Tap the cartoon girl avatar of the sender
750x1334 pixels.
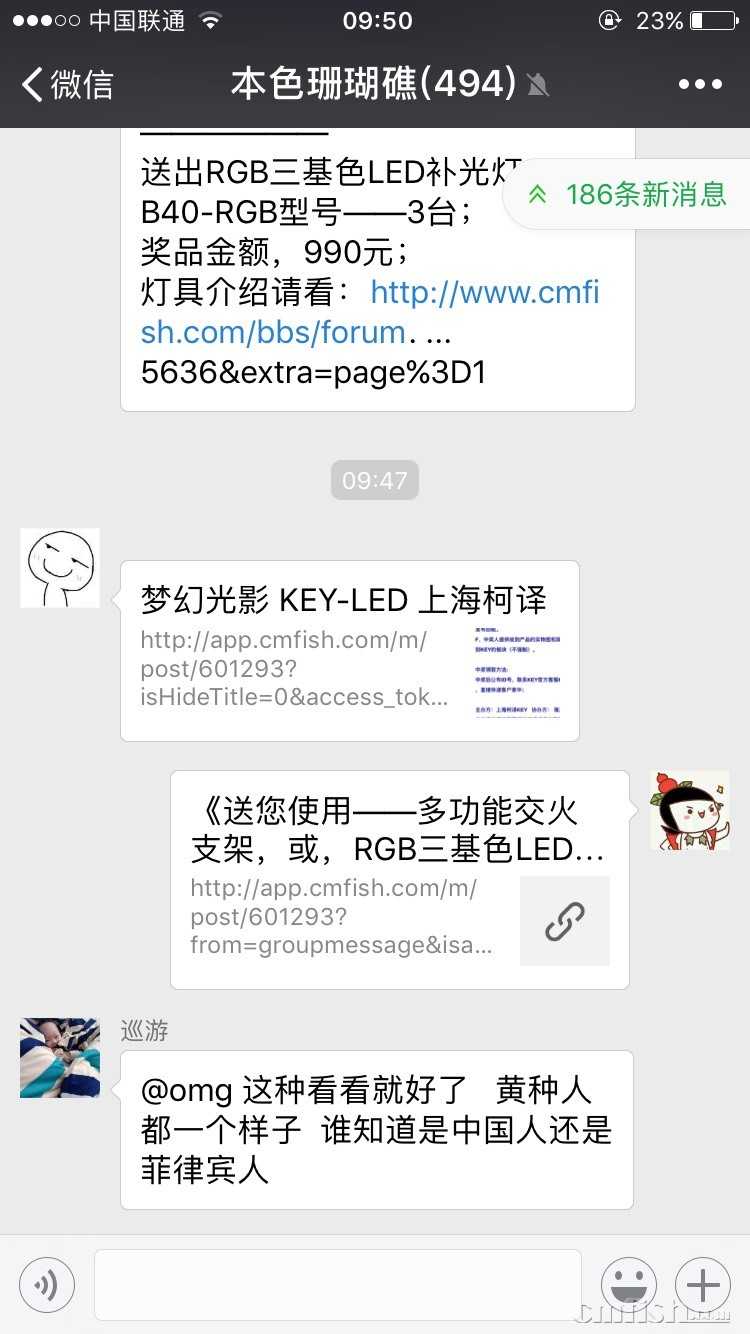coord(689,810)
